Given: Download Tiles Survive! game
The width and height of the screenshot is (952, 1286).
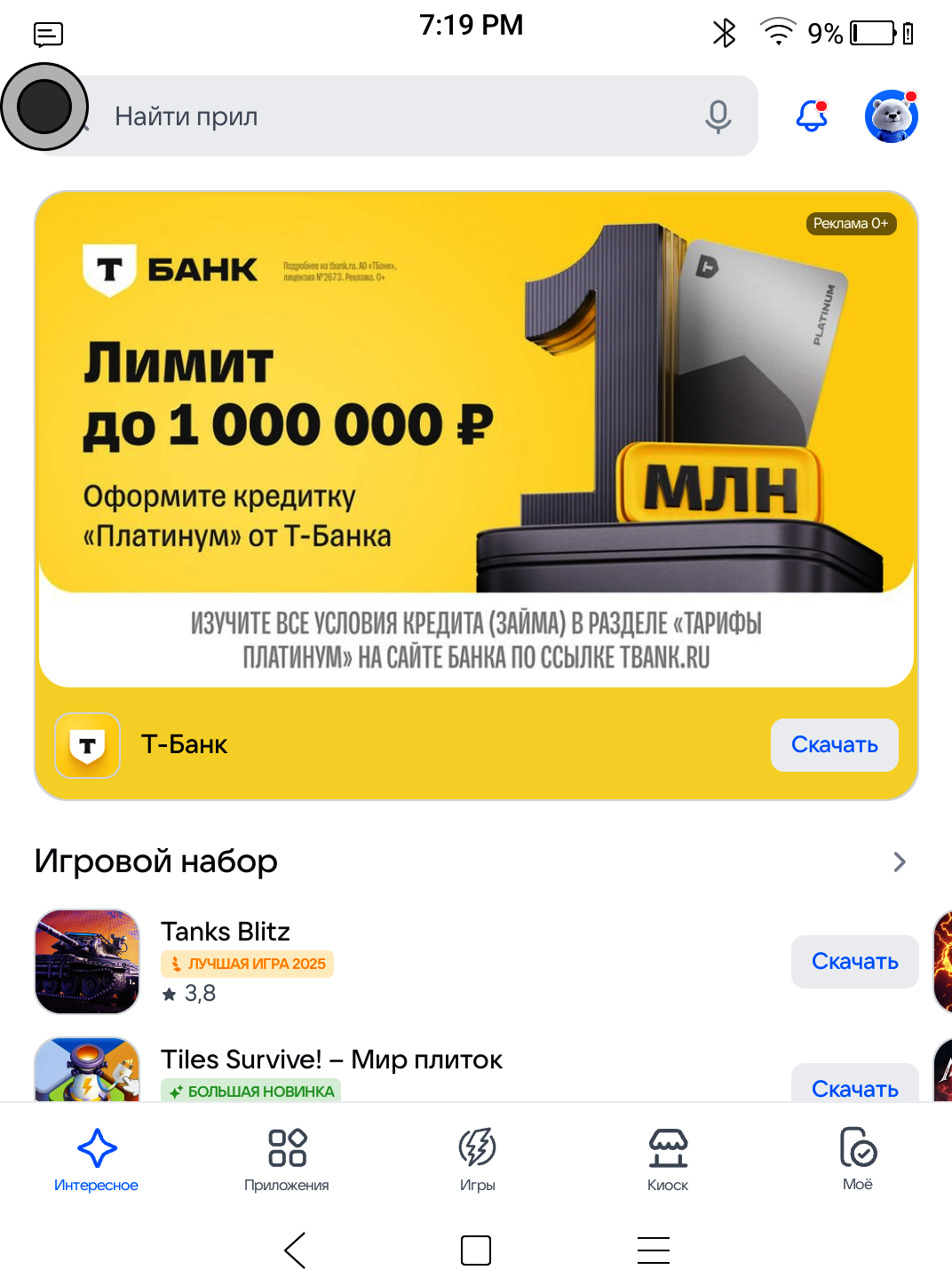Looking at the screenshot, I should pos(854,1087).
